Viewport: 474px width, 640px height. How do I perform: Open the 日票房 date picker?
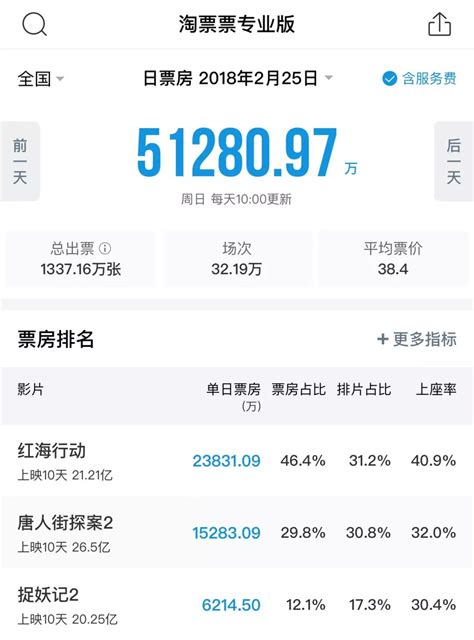pos(238,78)
